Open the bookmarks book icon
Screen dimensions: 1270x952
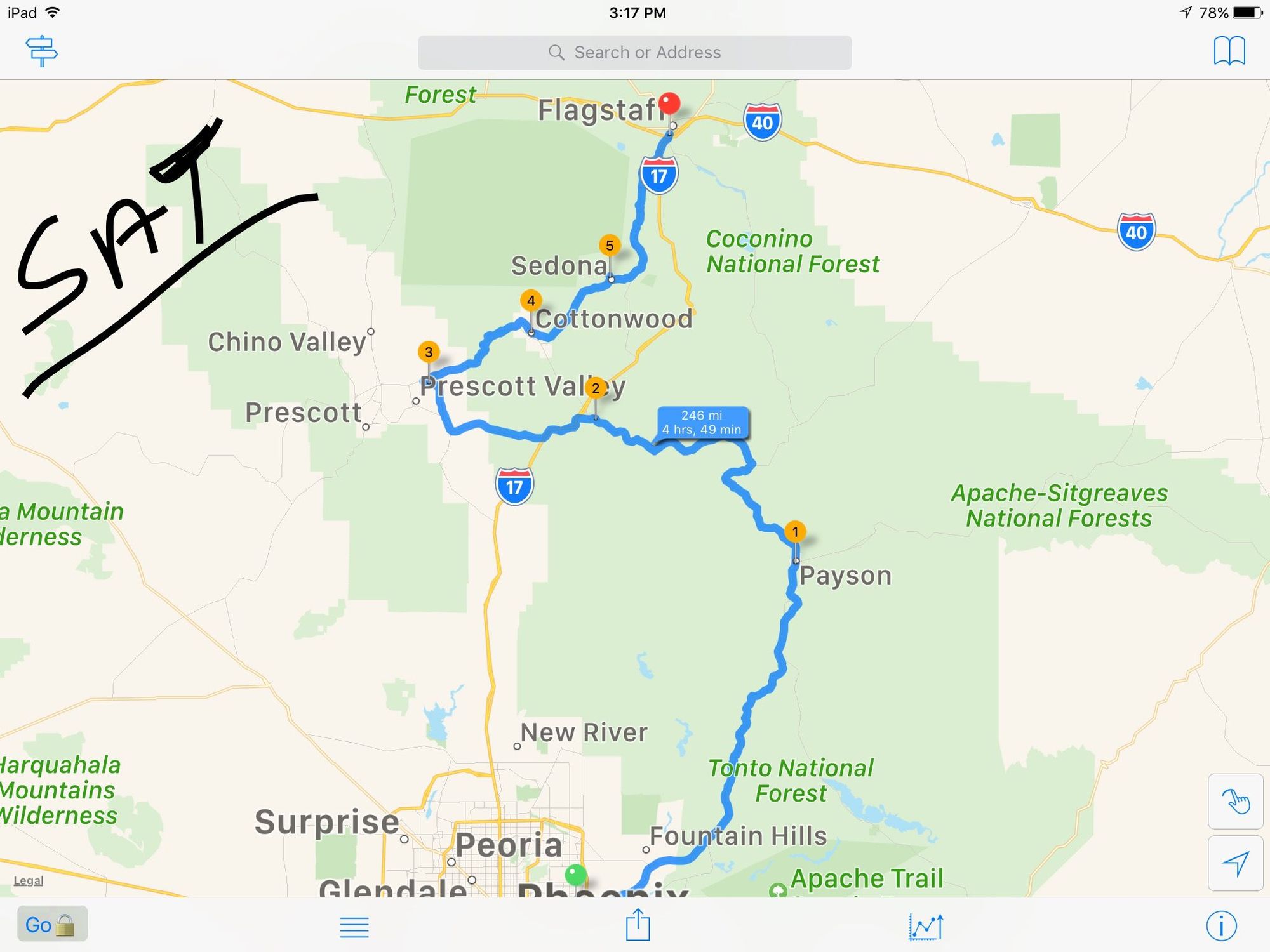point(1229,51)
